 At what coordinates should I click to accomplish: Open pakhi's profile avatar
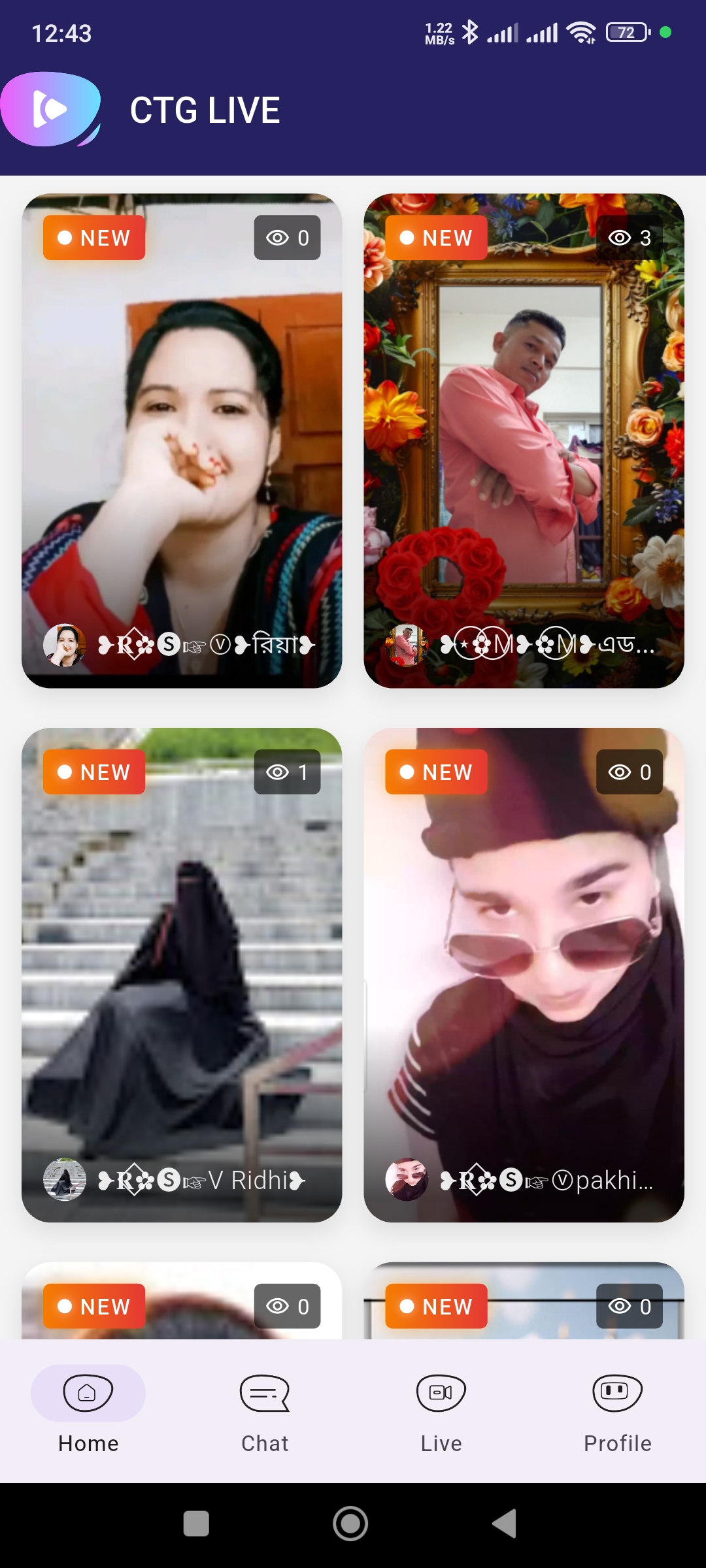pyautogui.click(x=406, y=1179)
